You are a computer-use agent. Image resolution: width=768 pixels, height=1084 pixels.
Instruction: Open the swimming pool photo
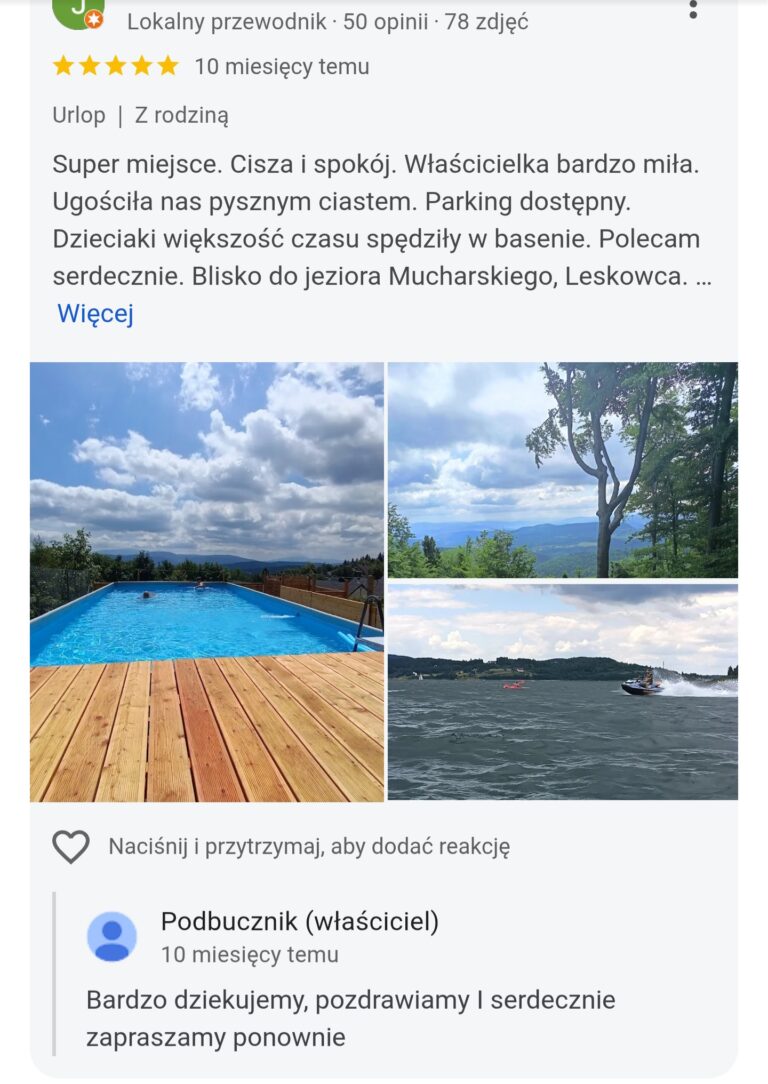click(207, 582)
